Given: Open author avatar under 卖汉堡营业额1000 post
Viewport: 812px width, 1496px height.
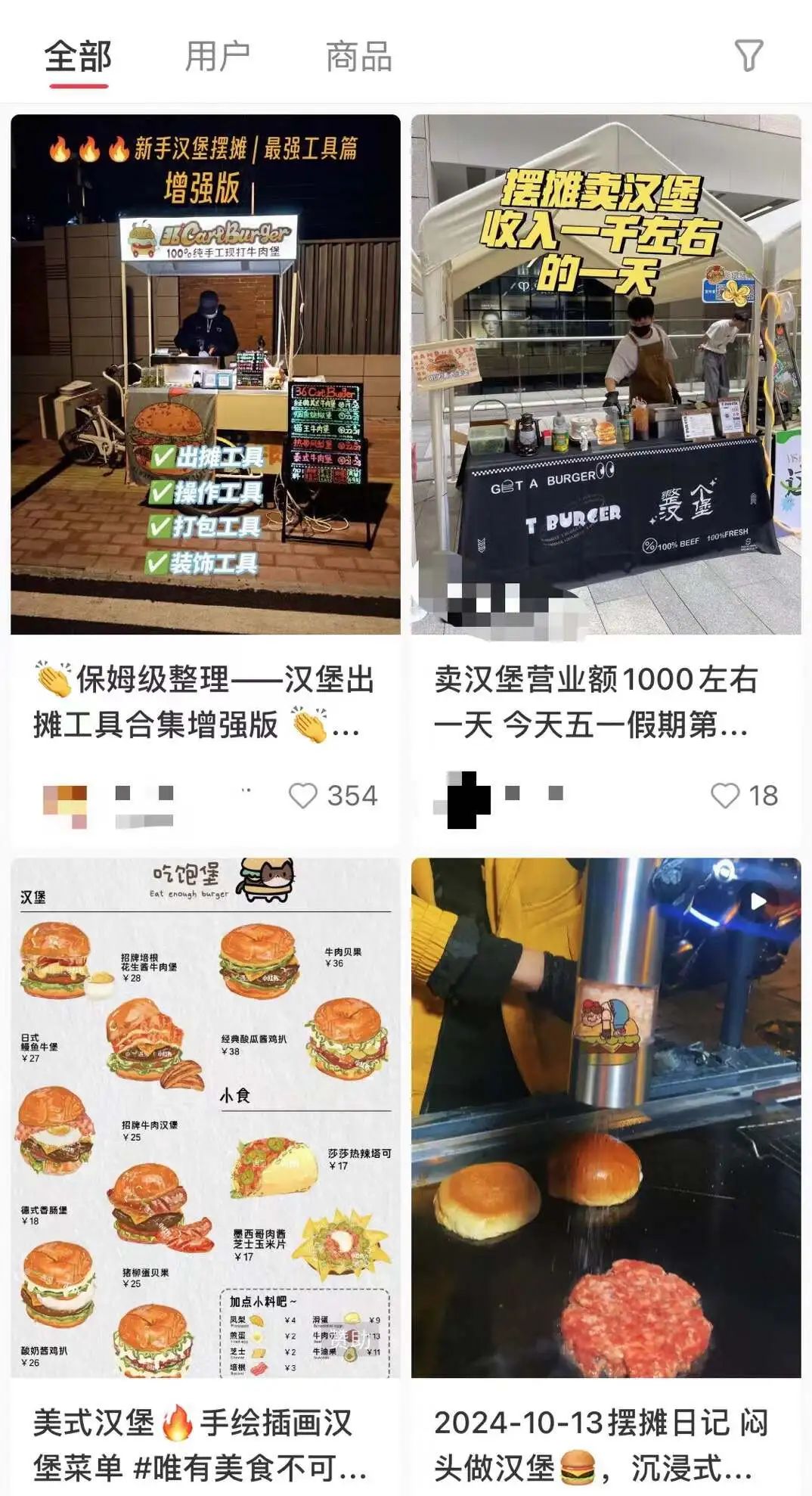Looking at the screenshot, I should (x=463, y=799).
